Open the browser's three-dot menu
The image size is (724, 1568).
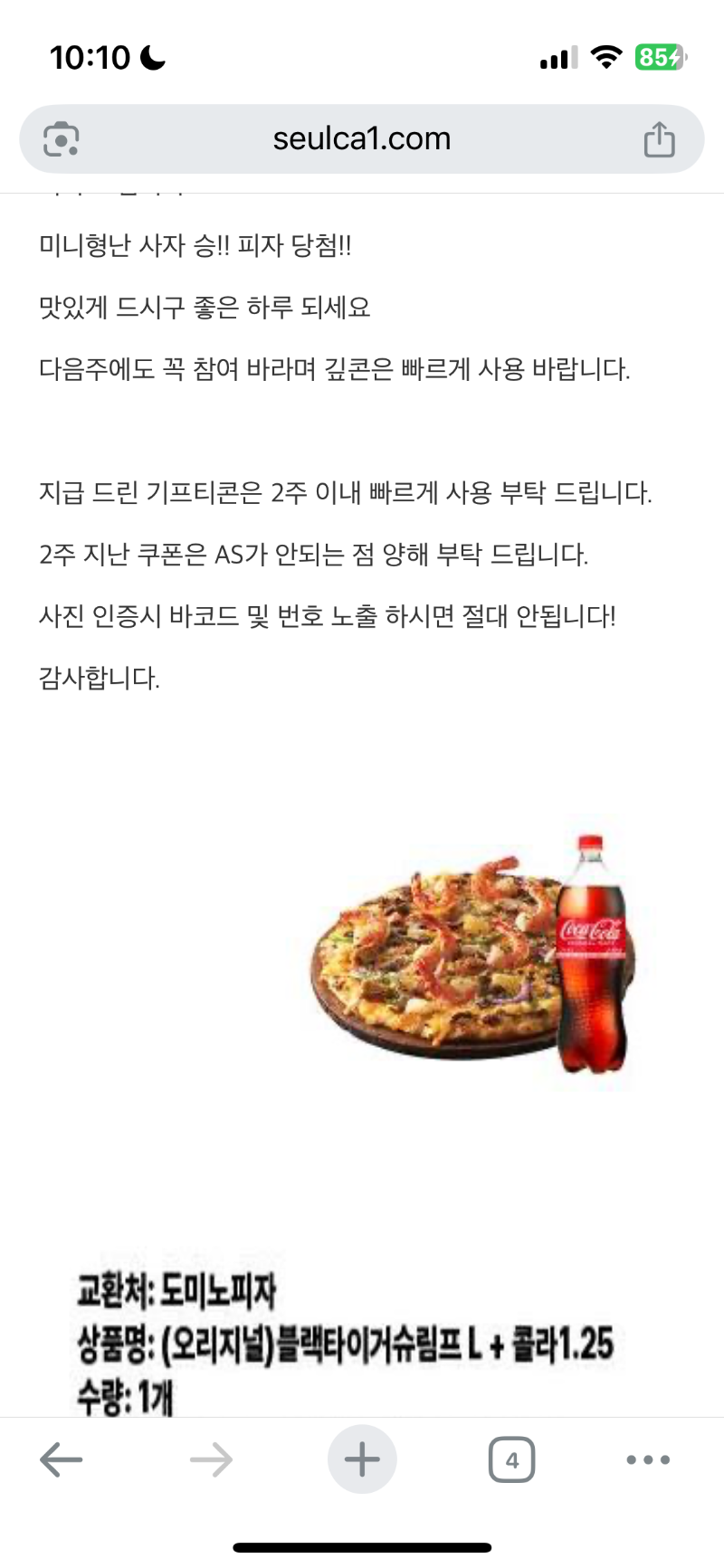648,1459
